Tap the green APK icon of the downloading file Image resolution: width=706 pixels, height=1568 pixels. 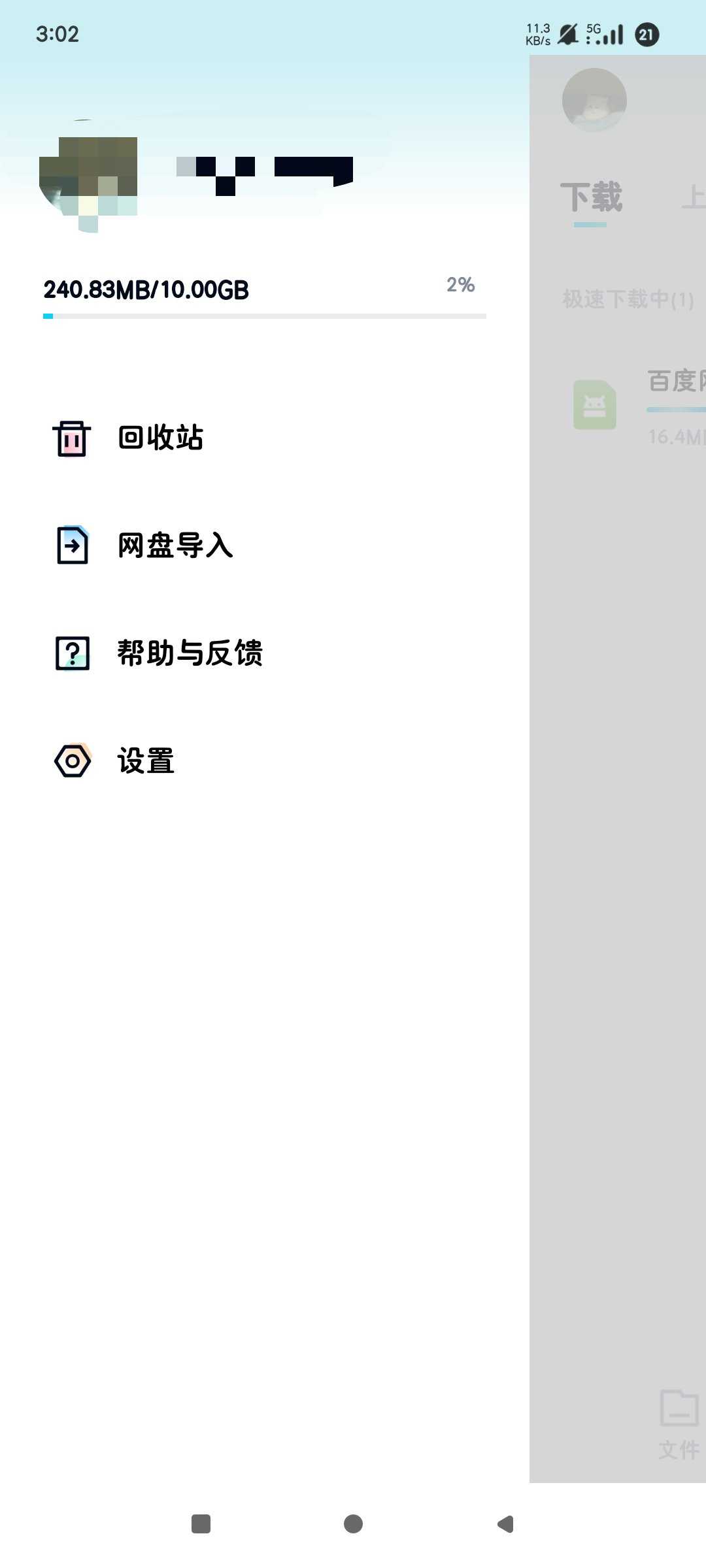pos(594,405)
